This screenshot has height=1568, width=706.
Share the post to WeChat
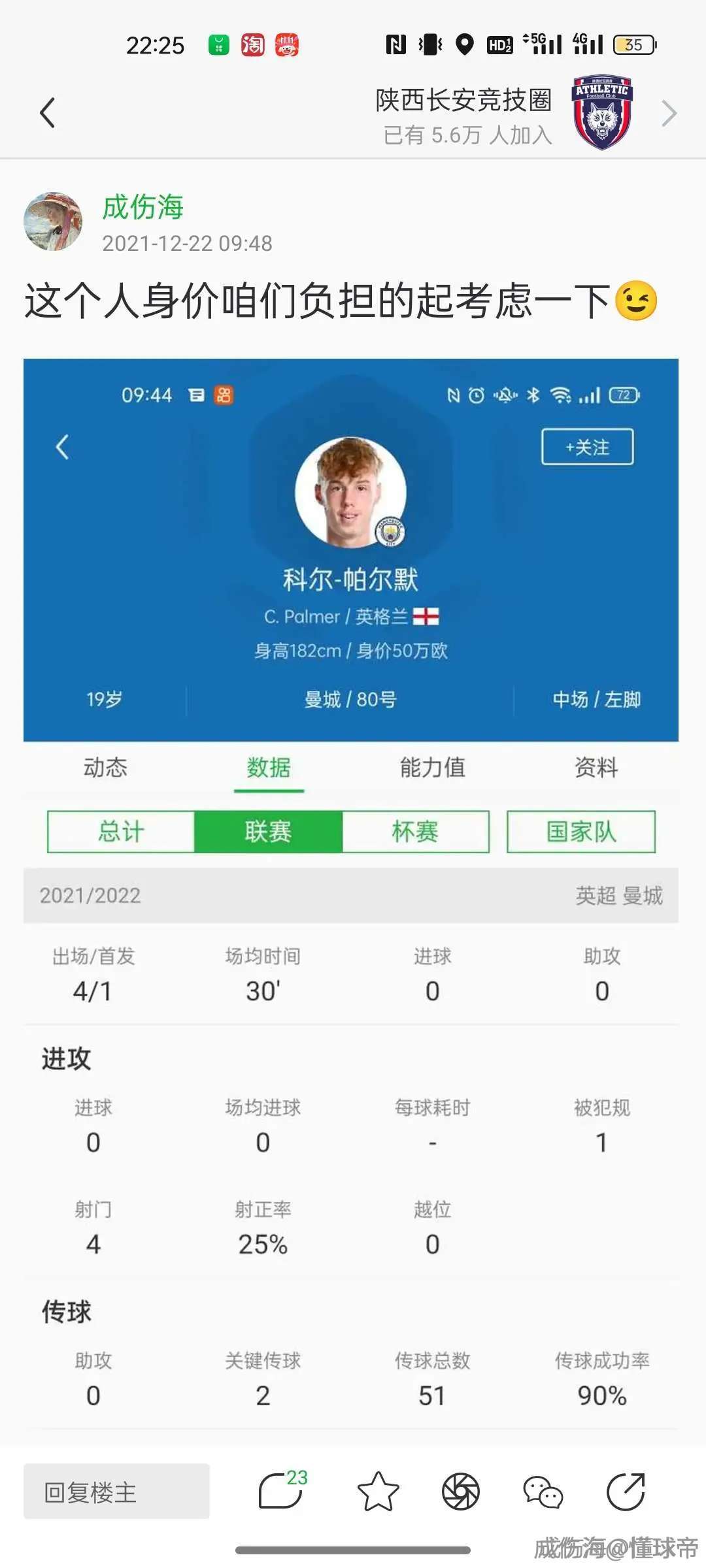click(543, 1492)
